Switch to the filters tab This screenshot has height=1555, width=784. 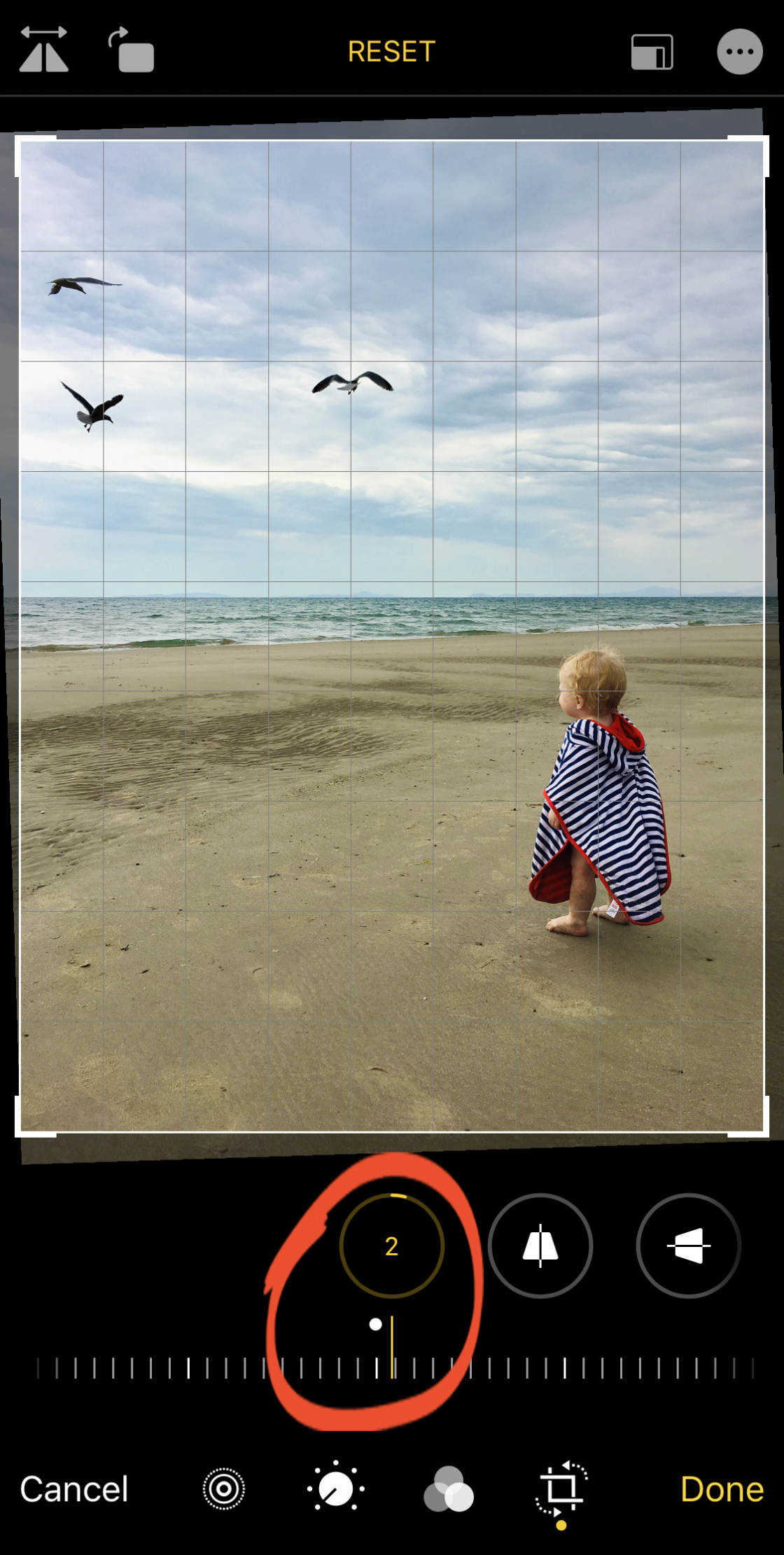(449, 1489)
